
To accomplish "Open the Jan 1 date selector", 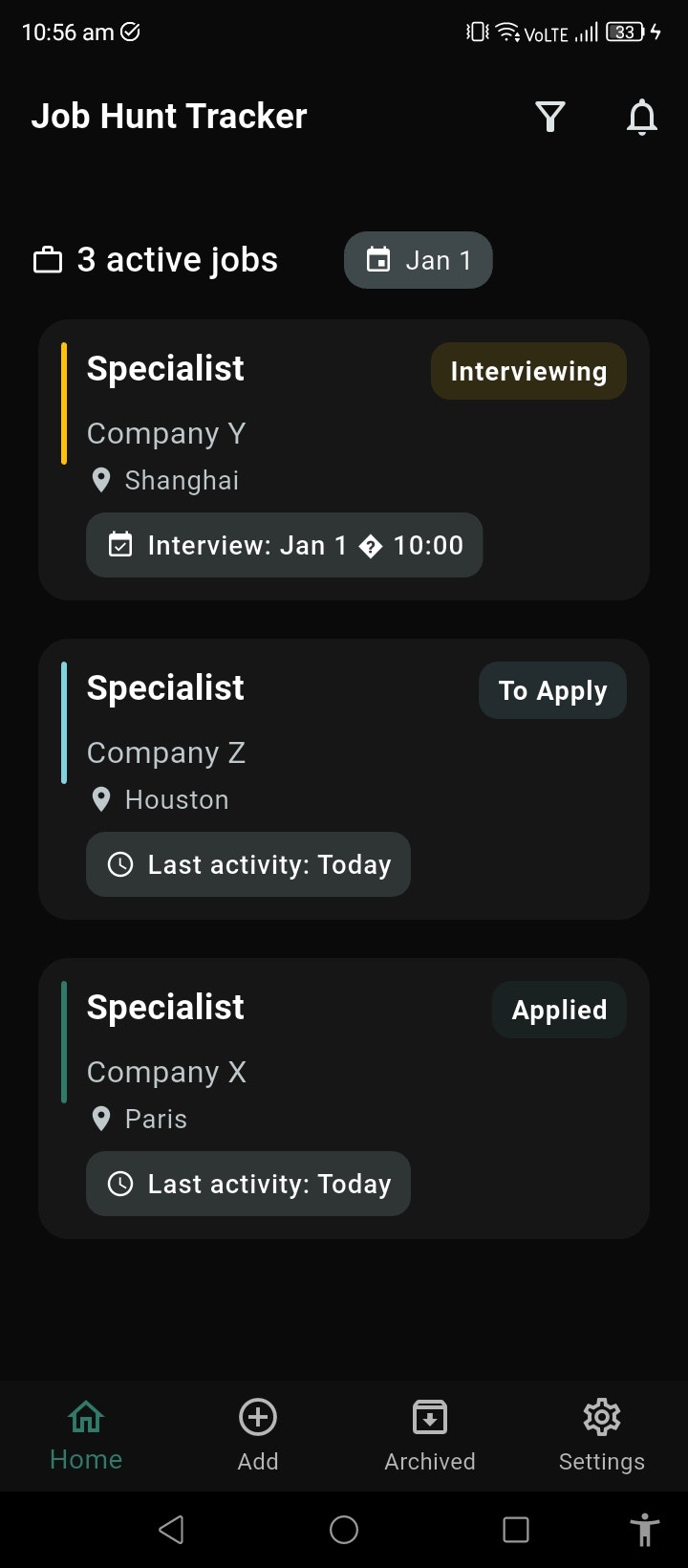I will tap(418, 259).
